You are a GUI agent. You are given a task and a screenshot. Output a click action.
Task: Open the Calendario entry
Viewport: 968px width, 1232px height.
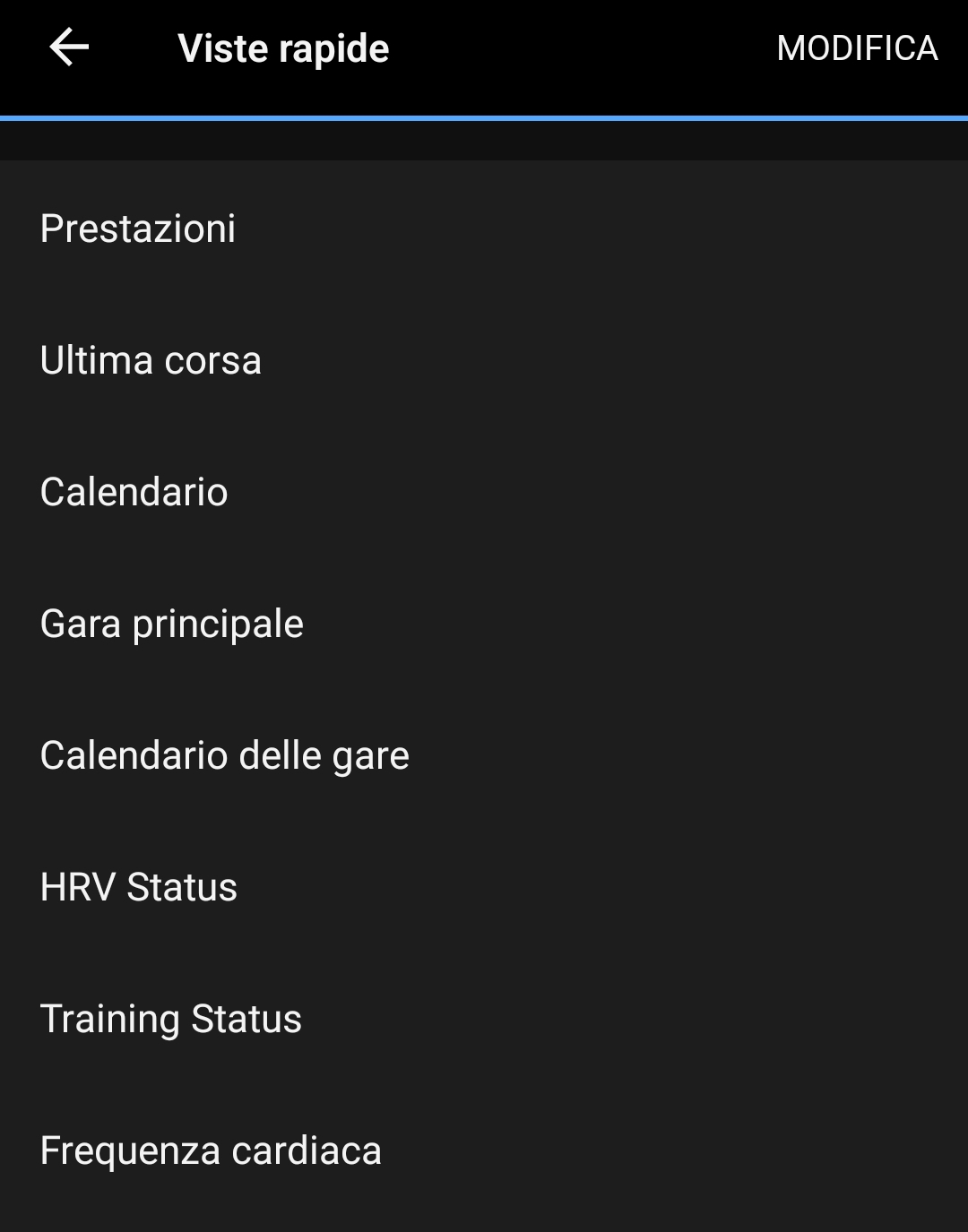click(x=134, y=493)
